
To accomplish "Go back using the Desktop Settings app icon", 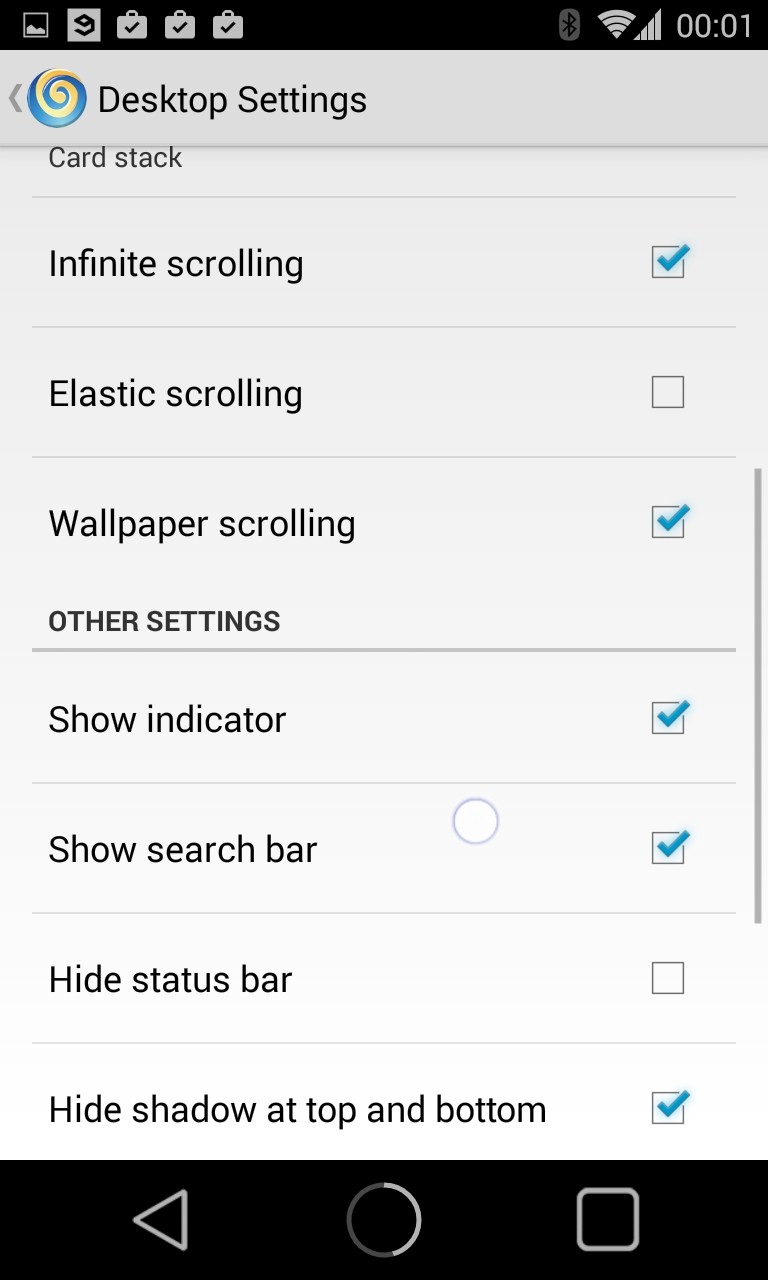I will [x=56, y=98].
